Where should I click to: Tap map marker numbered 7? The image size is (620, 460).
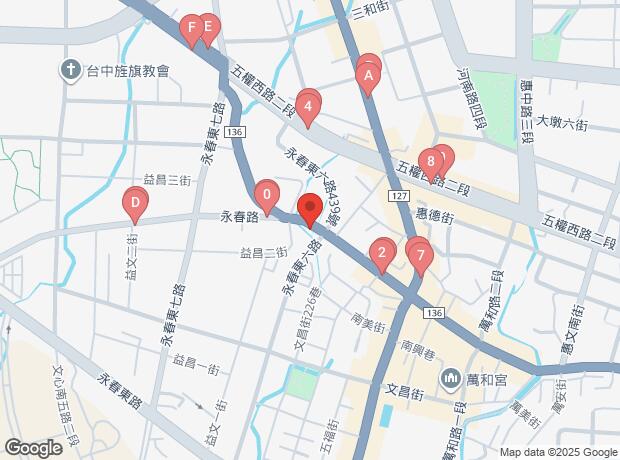(x=422, y=256)
